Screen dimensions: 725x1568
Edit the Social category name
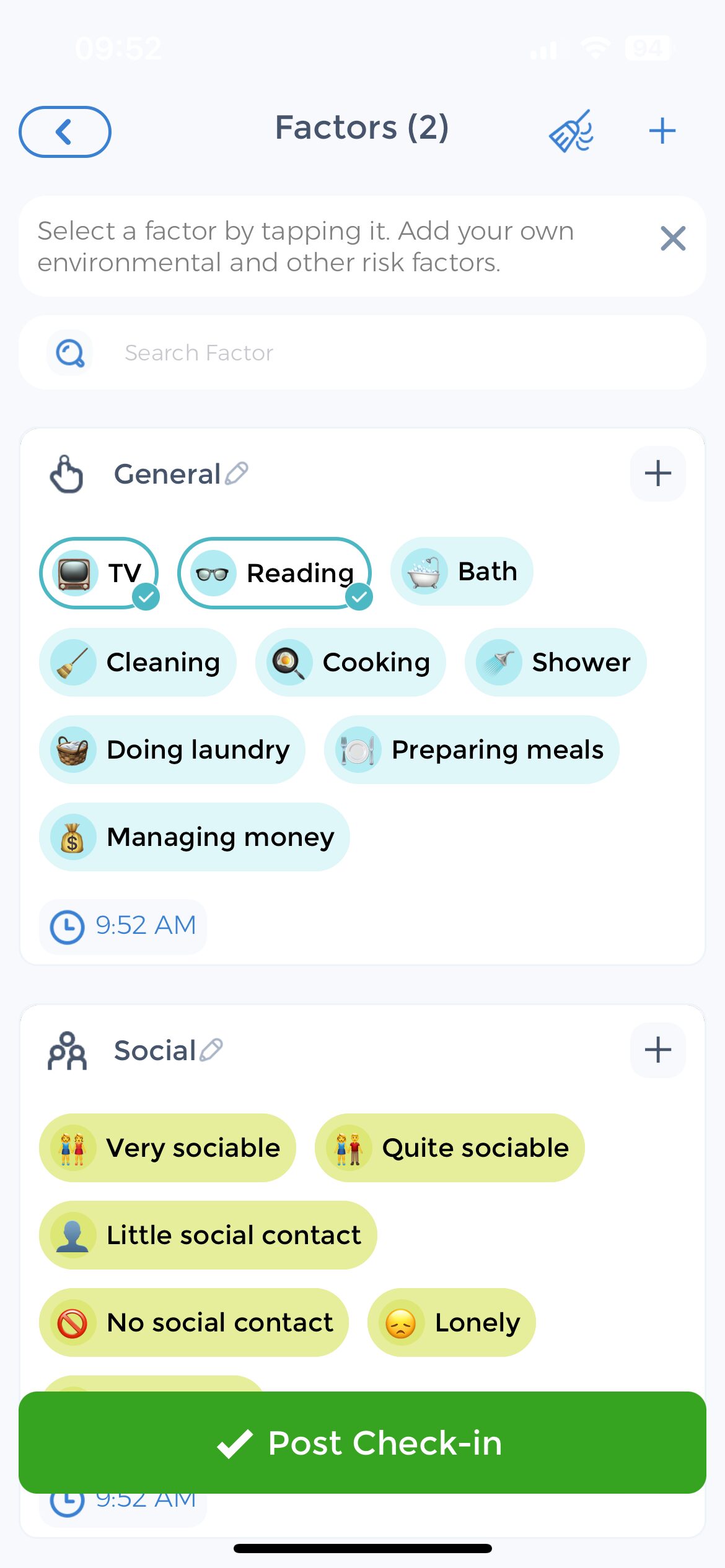click(x=211, y=1050)
